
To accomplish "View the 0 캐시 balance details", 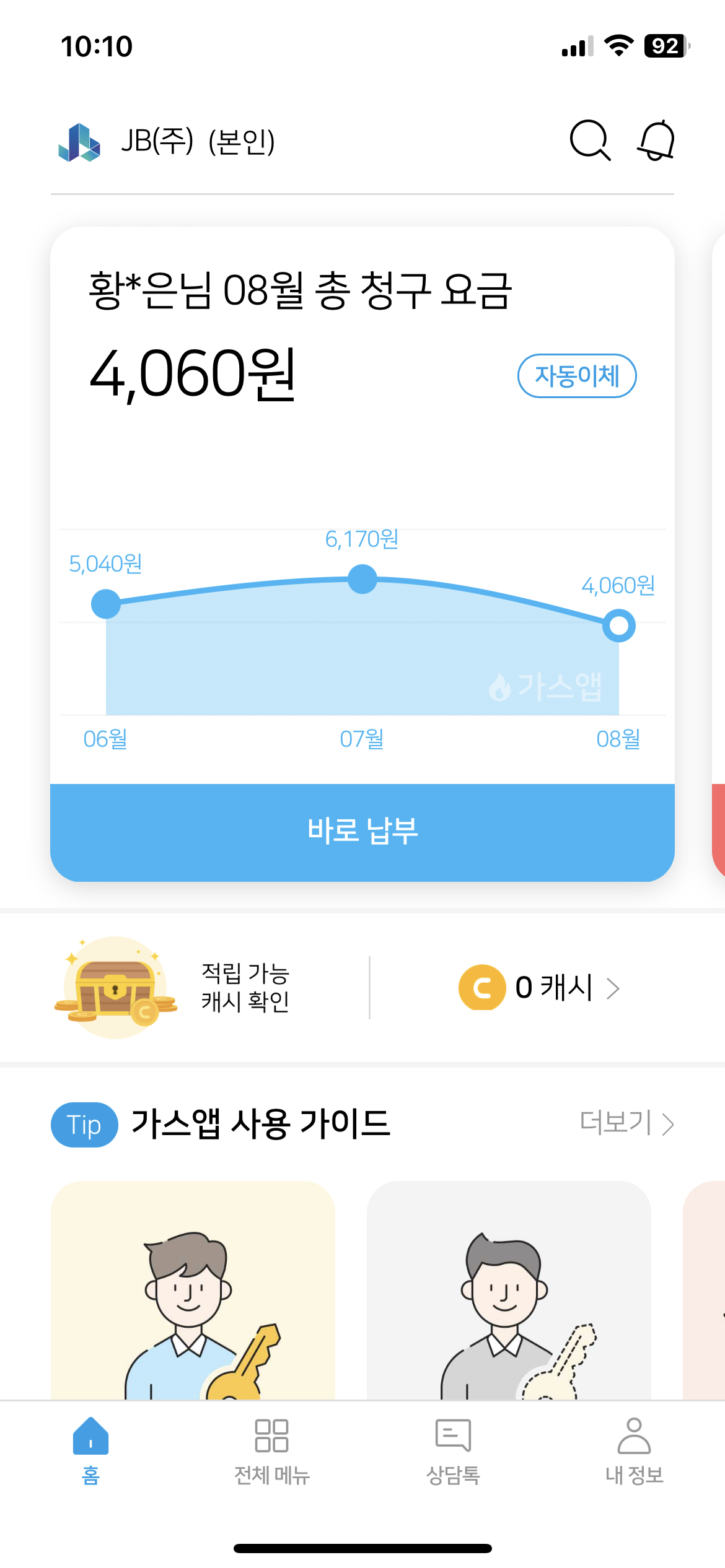I will (x=539, y=987).
